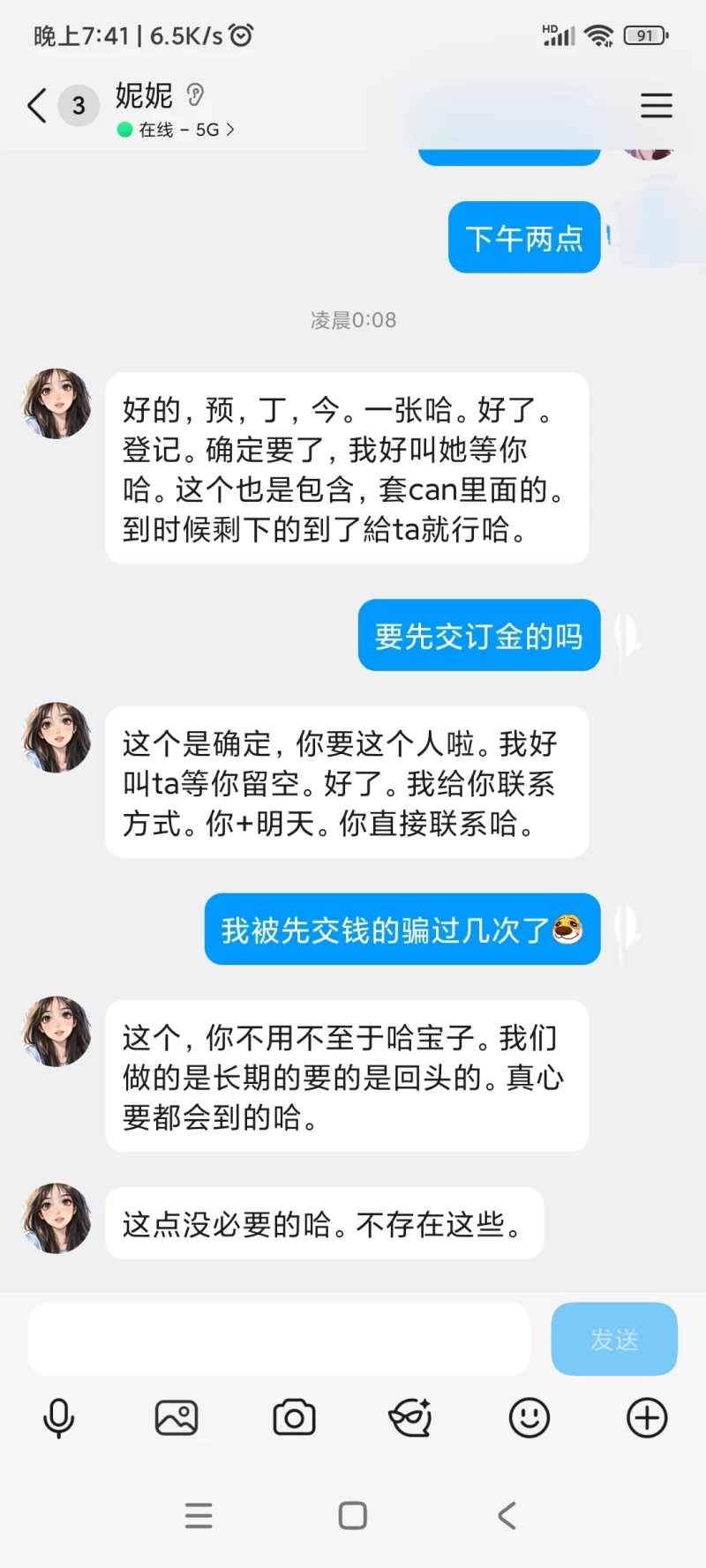Open the emoji panel
Screen dimensions: 706x1568
pos(529,1418)
